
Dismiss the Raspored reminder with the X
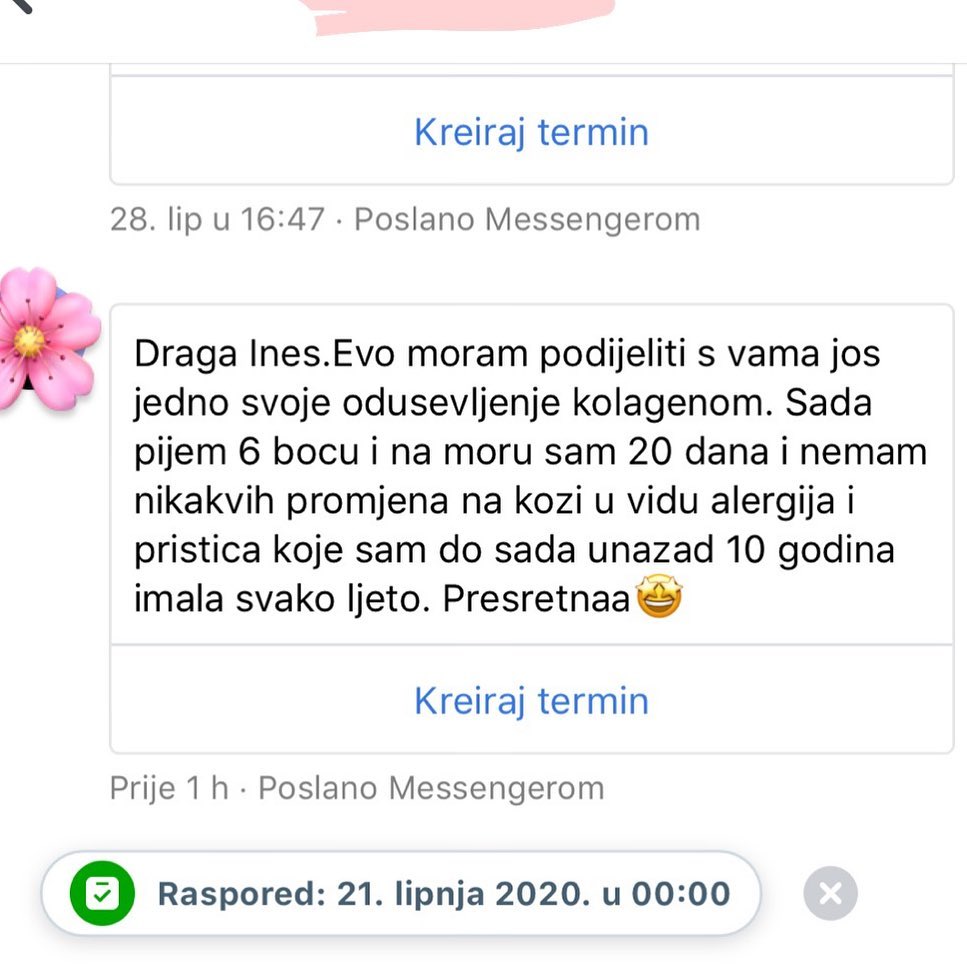pos(830,893)
